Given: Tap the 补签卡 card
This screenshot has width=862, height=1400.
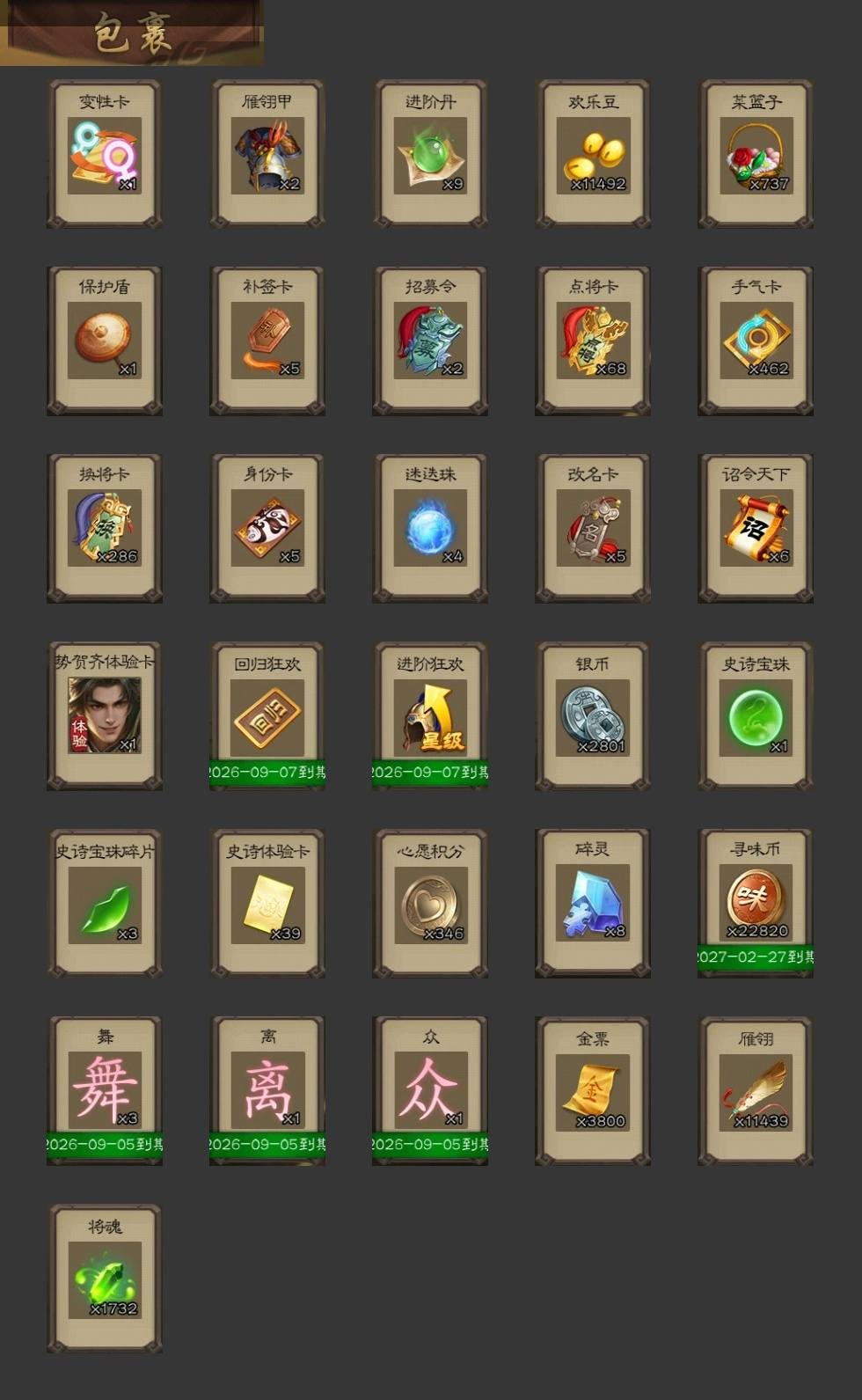Looking at the screenshot, I should point(267,341).
